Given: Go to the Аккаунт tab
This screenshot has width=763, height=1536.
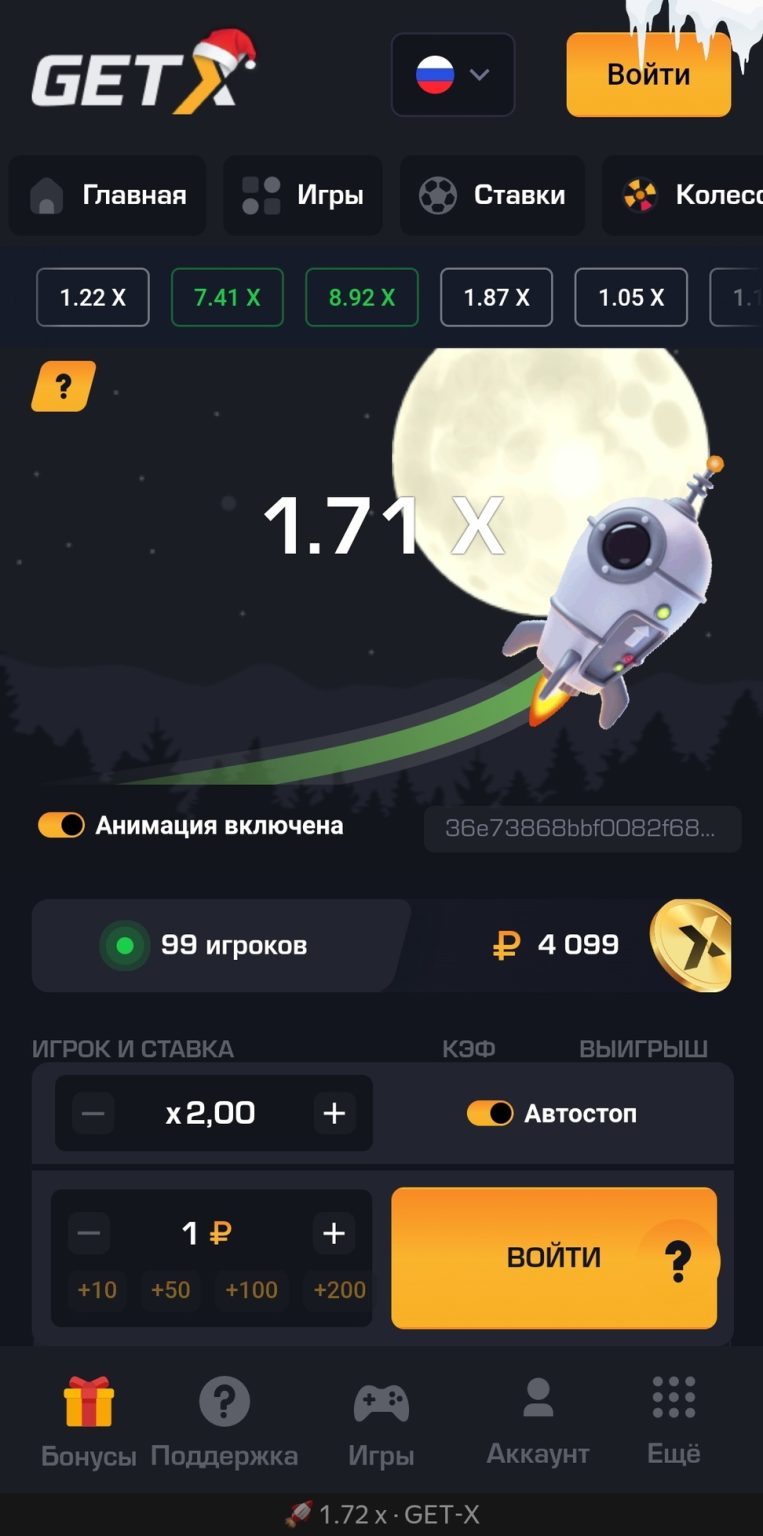Looking at the screenshot, I should pos(538,1422).
